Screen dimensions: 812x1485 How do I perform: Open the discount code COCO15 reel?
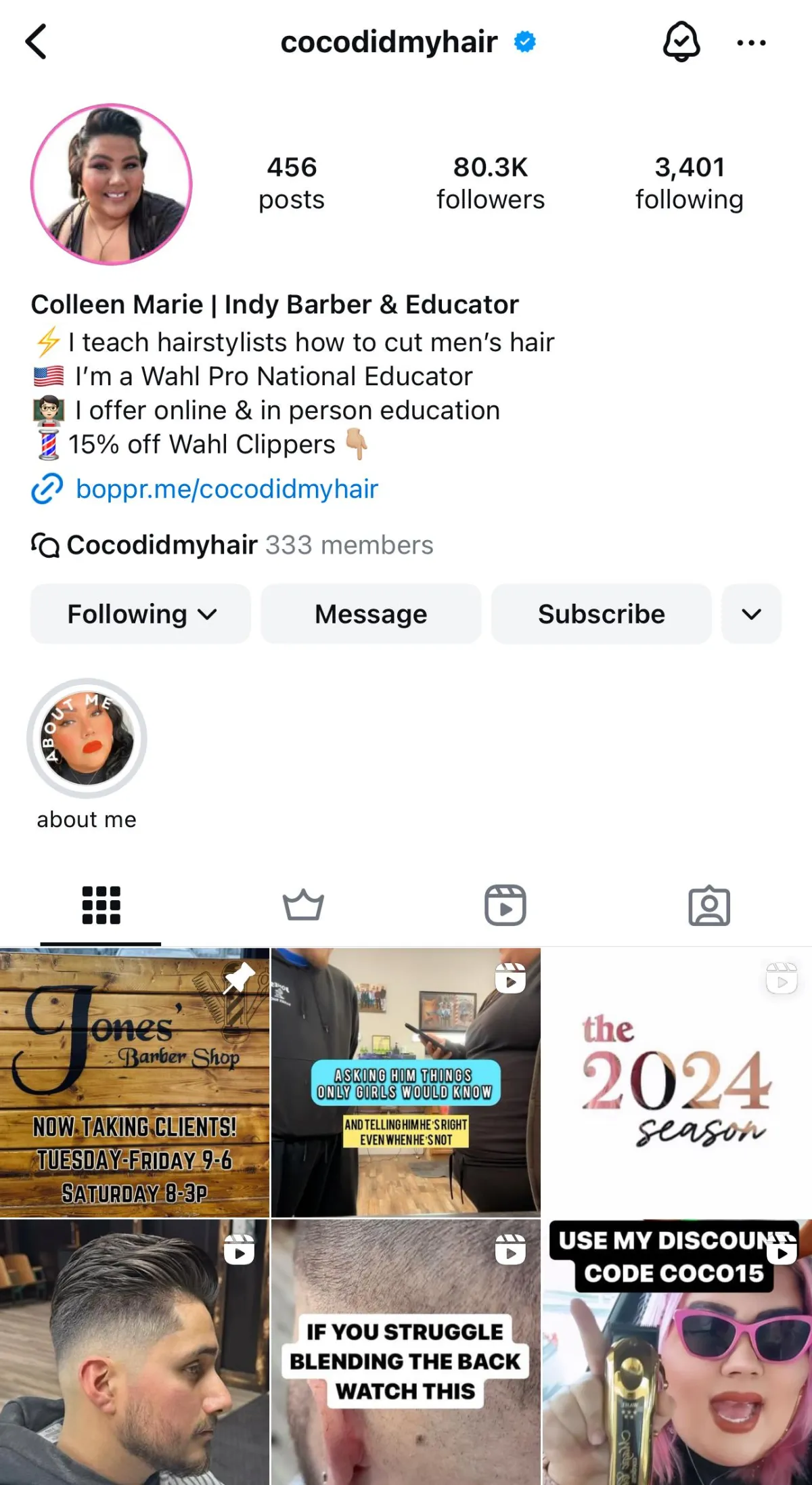677,1354
